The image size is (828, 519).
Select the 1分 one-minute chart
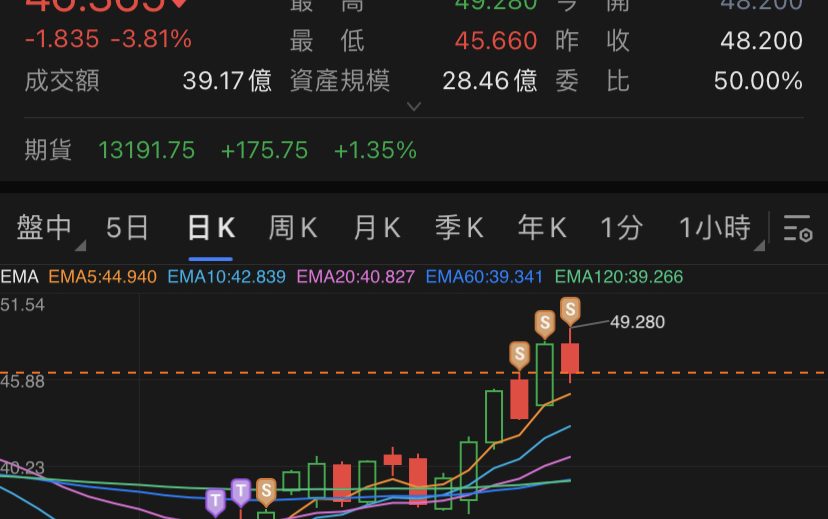621,228
